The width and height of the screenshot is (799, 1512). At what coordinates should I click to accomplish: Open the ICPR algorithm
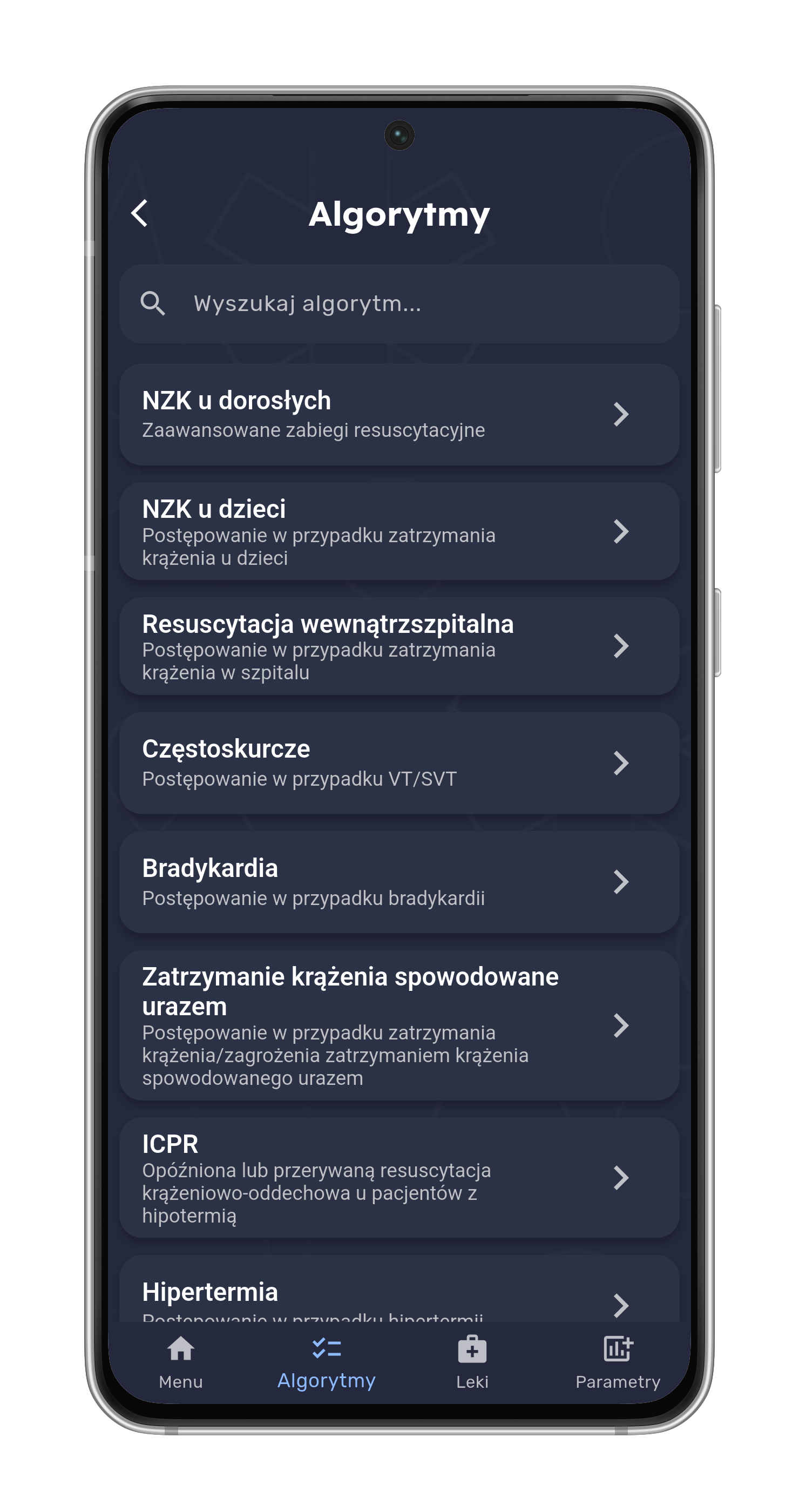coord(399,1178)
